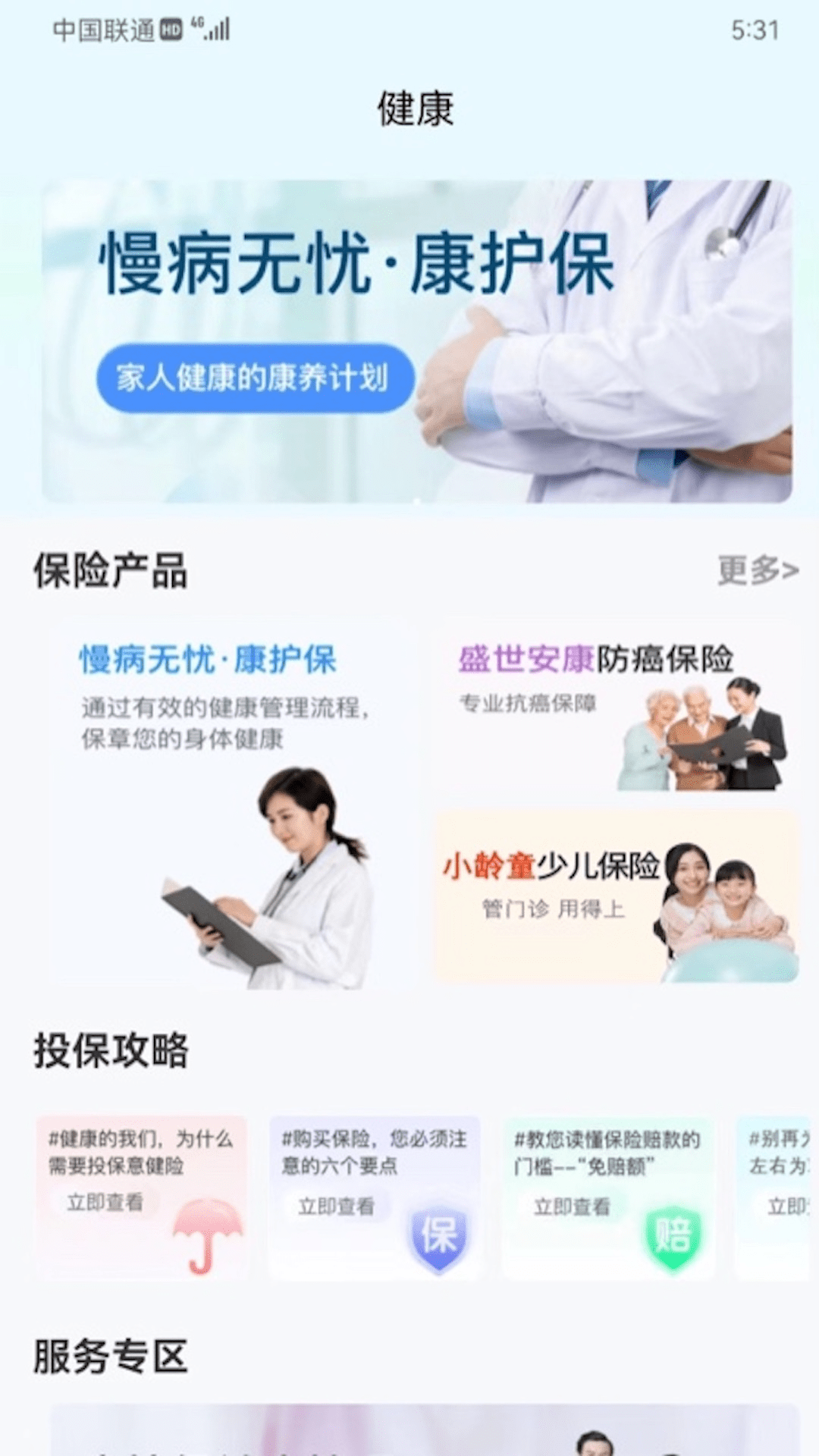Image resolution: width=819 pixels, height=1456 pixels.
Task: View the article 为什么需要投保意健险
Action: (142, 1197)
